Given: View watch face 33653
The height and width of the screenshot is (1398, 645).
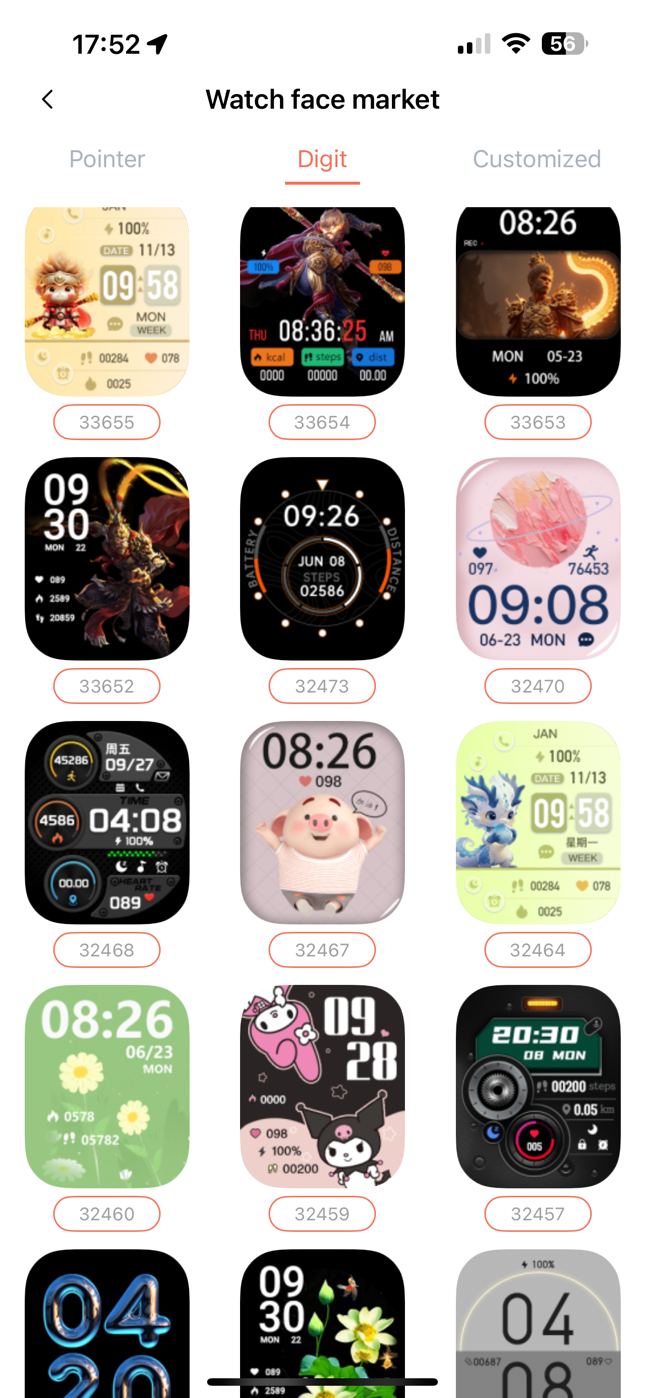Looking at the screenshot, I should (538, 301).
